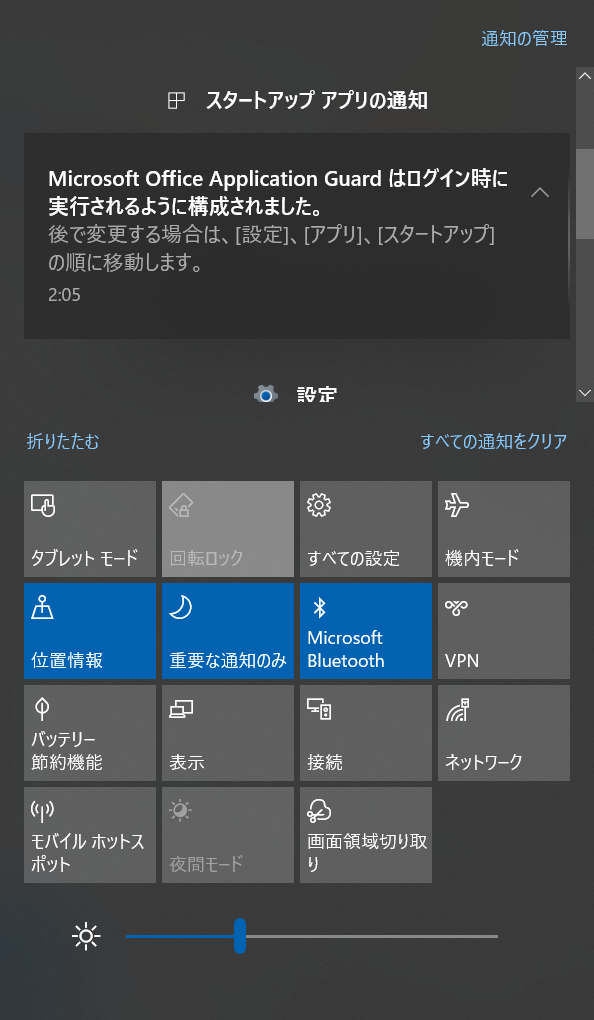Screen dimensions: 594x1020
Task: Toggle タブレット モード tile
Action: click(x=90, y=529)
